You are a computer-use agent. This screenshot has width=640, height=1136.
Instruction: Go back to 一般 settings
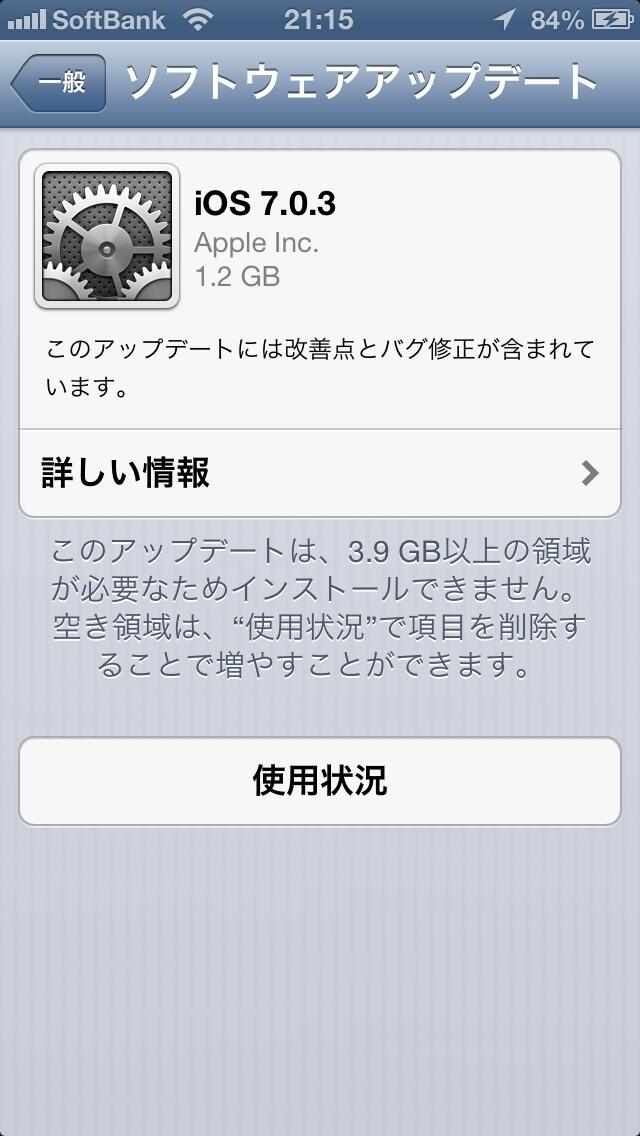point(59,83)
